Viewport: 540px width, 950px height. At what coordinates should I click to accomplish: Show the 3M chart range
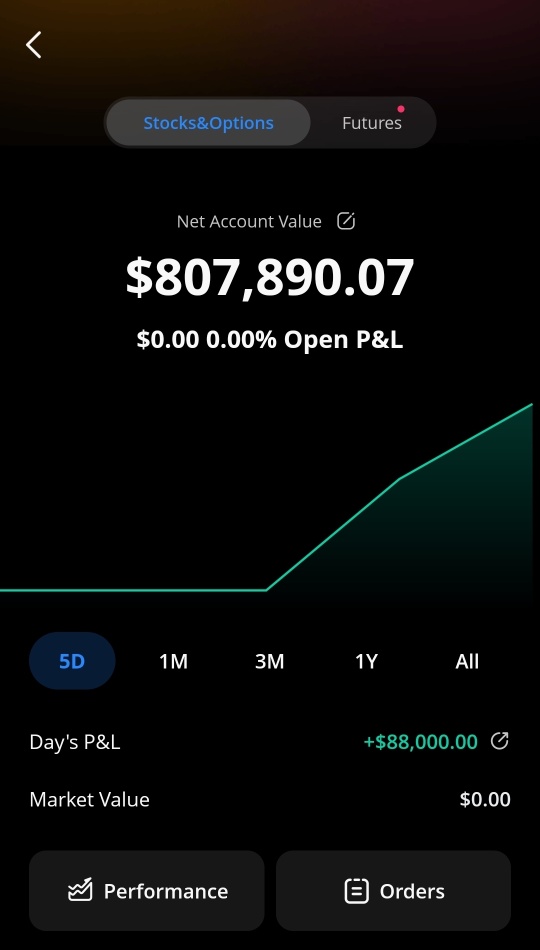pos(270,661)
